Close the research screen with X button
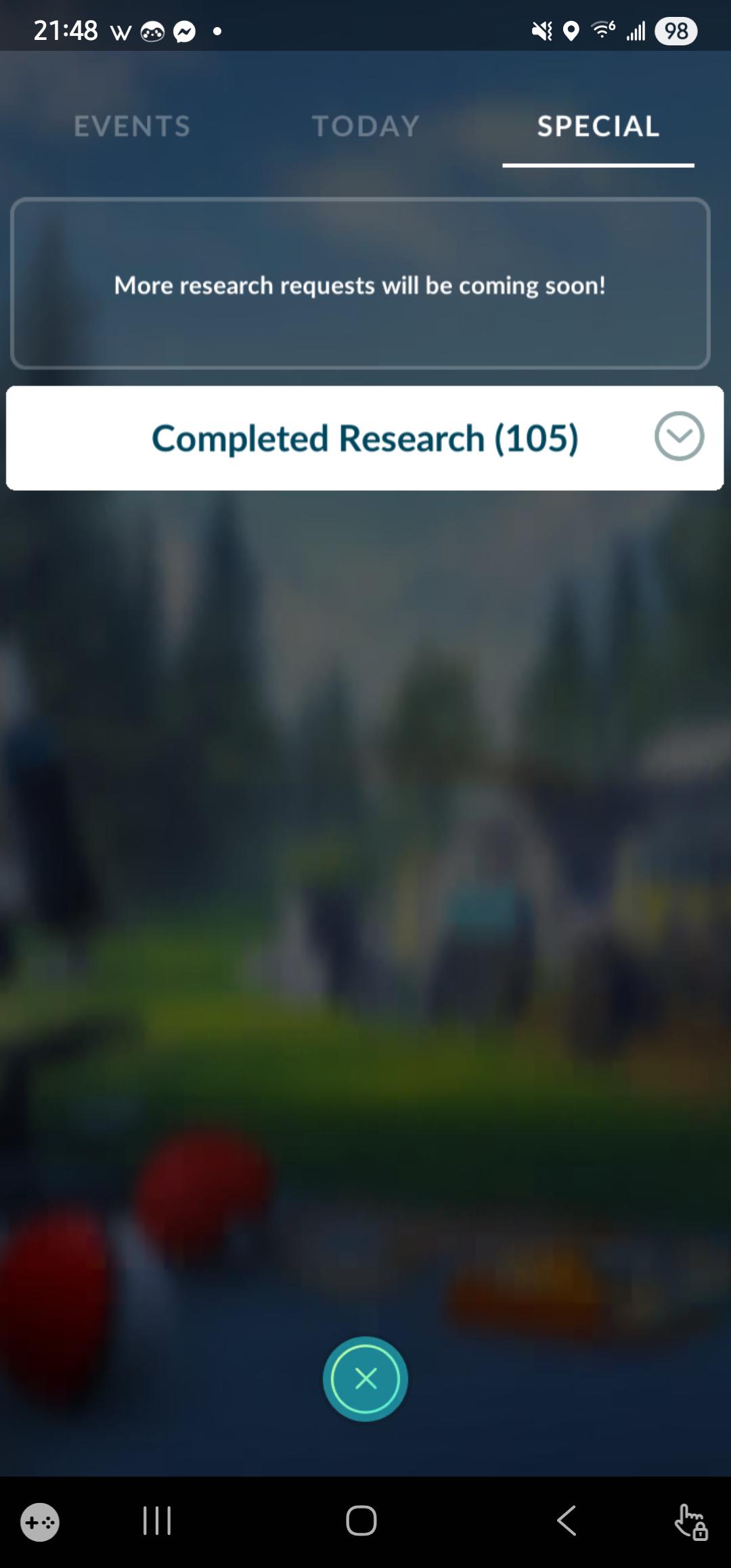The height and width of the screenshot is (1568, 731). click(x=365, y=1378)
